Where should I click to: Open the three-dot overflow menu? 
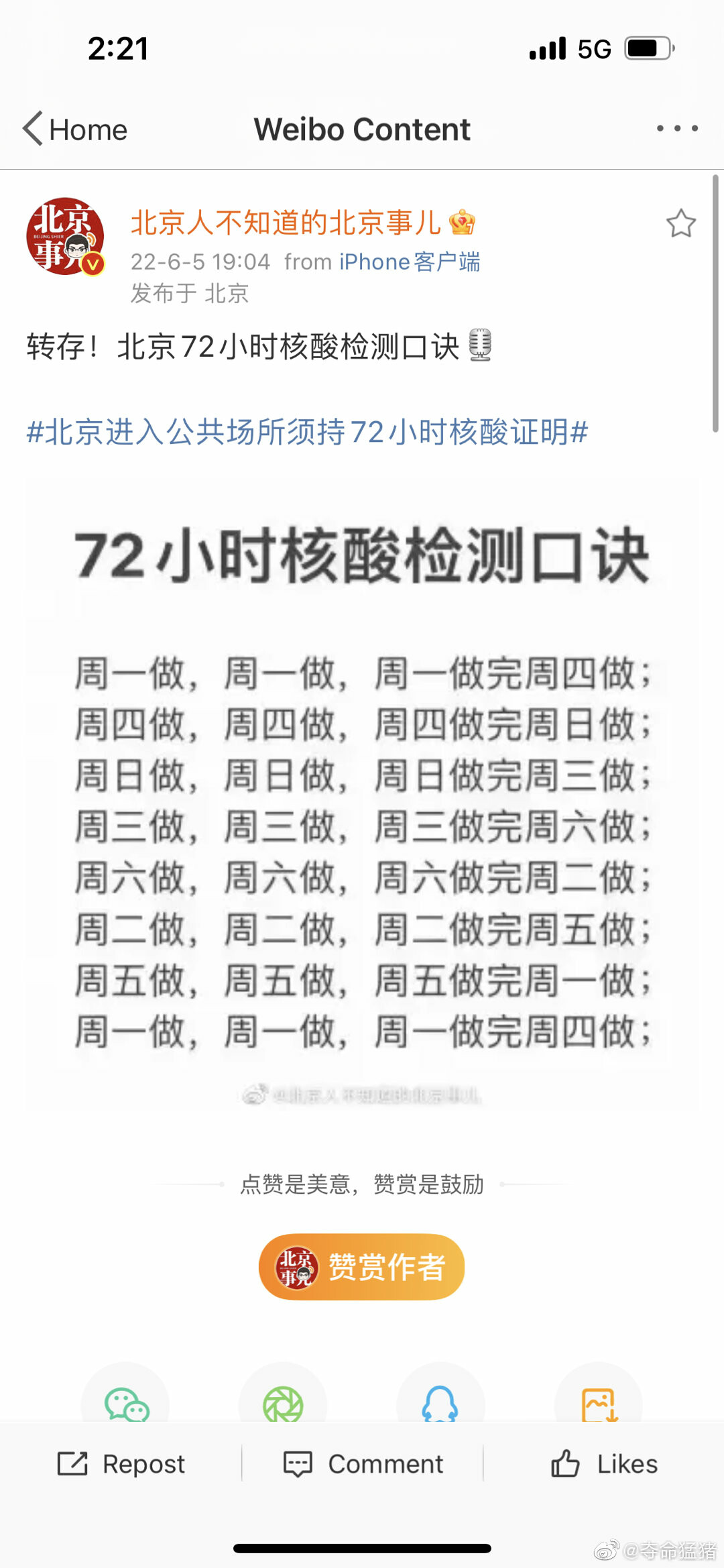677,128
